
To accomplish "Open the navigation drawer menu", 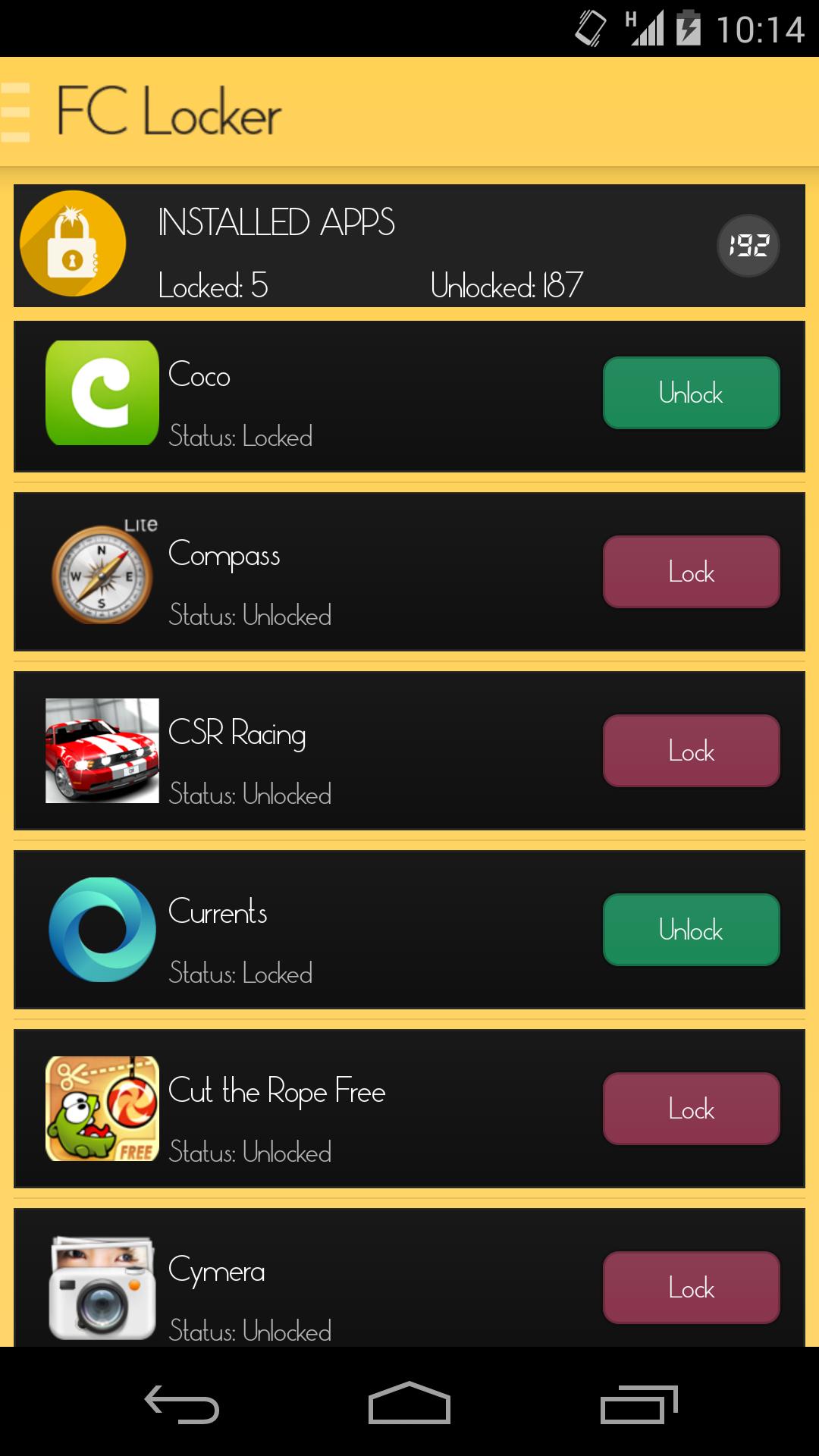I will (x=17, y=112).
